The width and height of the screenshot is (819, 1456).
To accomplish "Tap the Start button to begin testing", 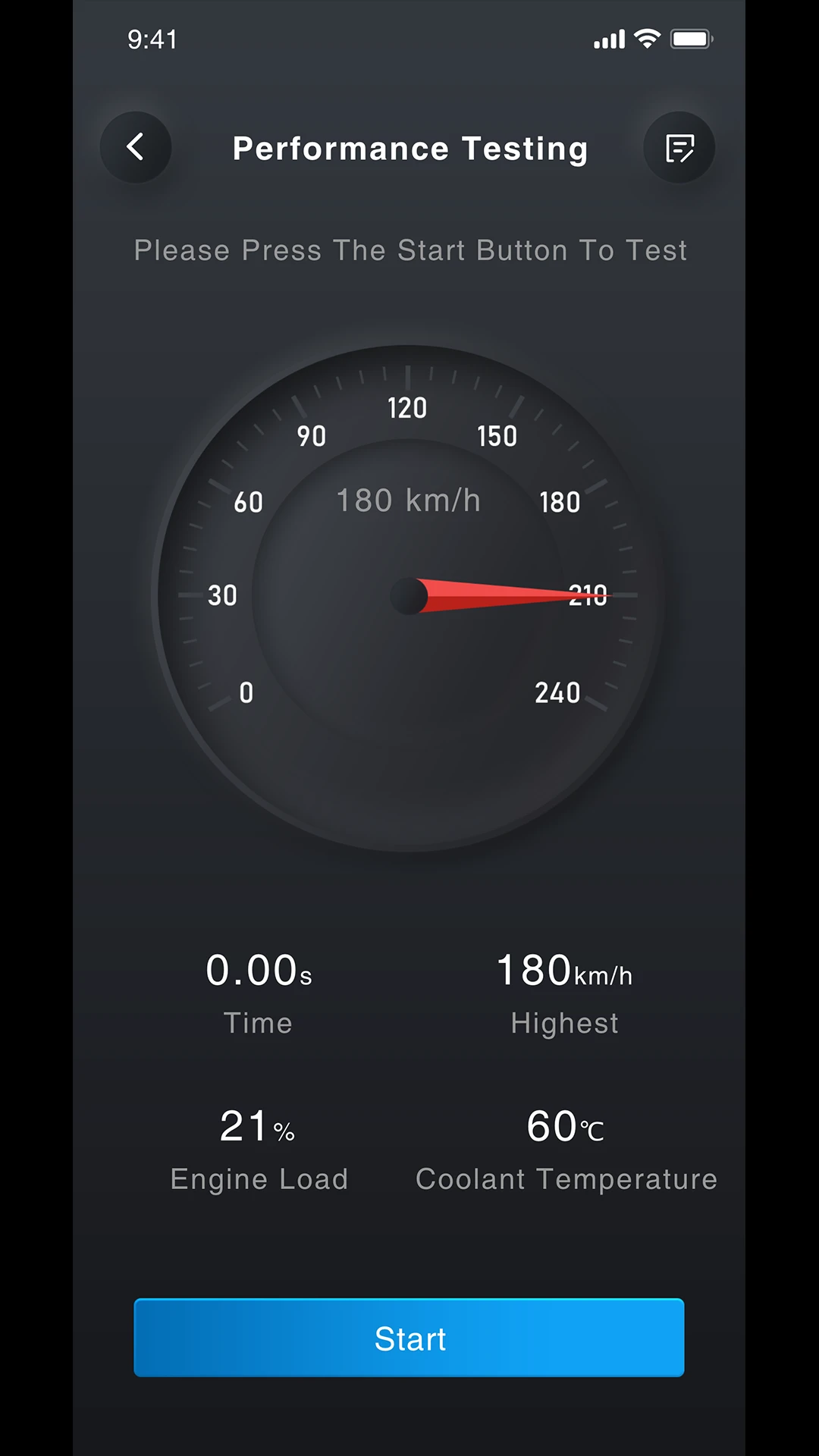I will (409, 1338).
